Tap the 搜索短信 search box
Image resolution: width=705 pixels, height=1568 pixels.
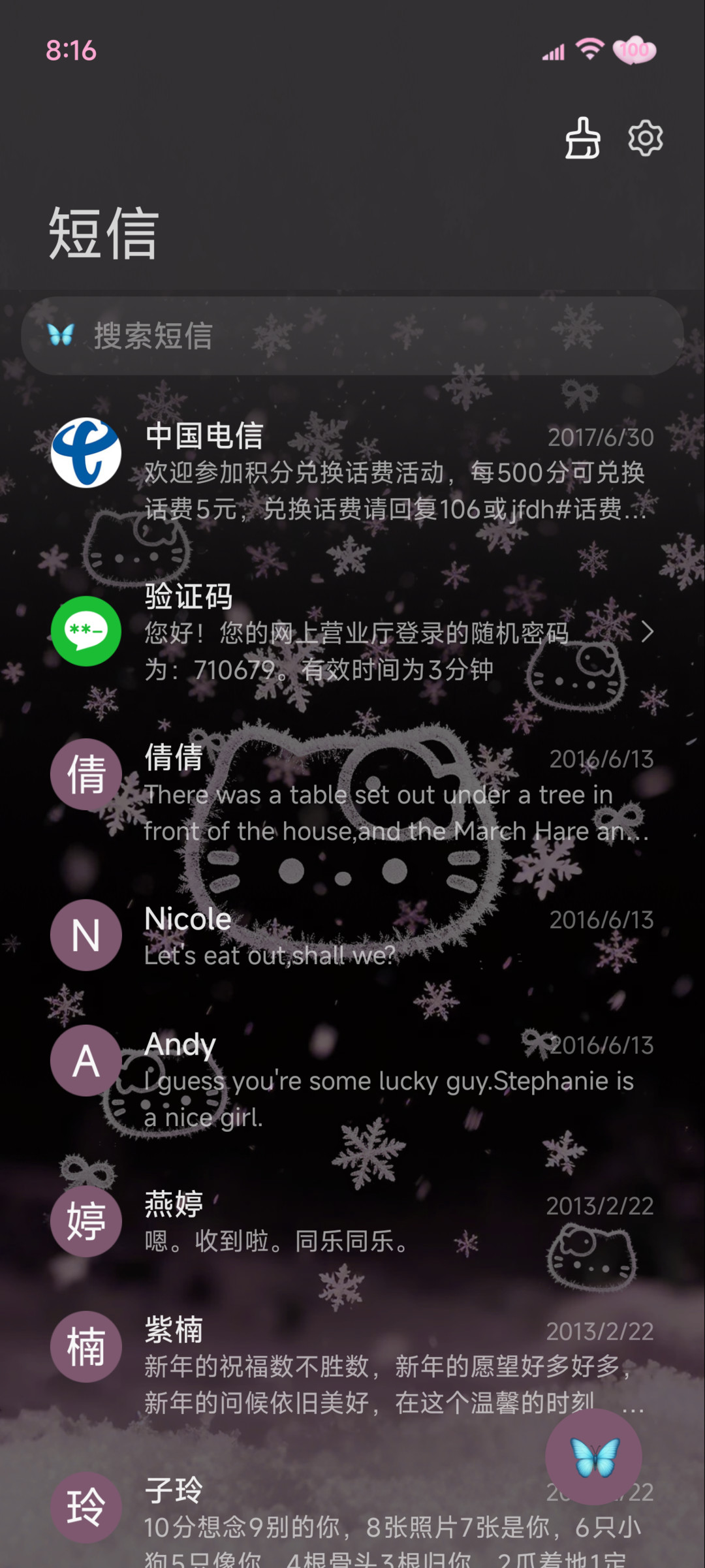[352, 336]
